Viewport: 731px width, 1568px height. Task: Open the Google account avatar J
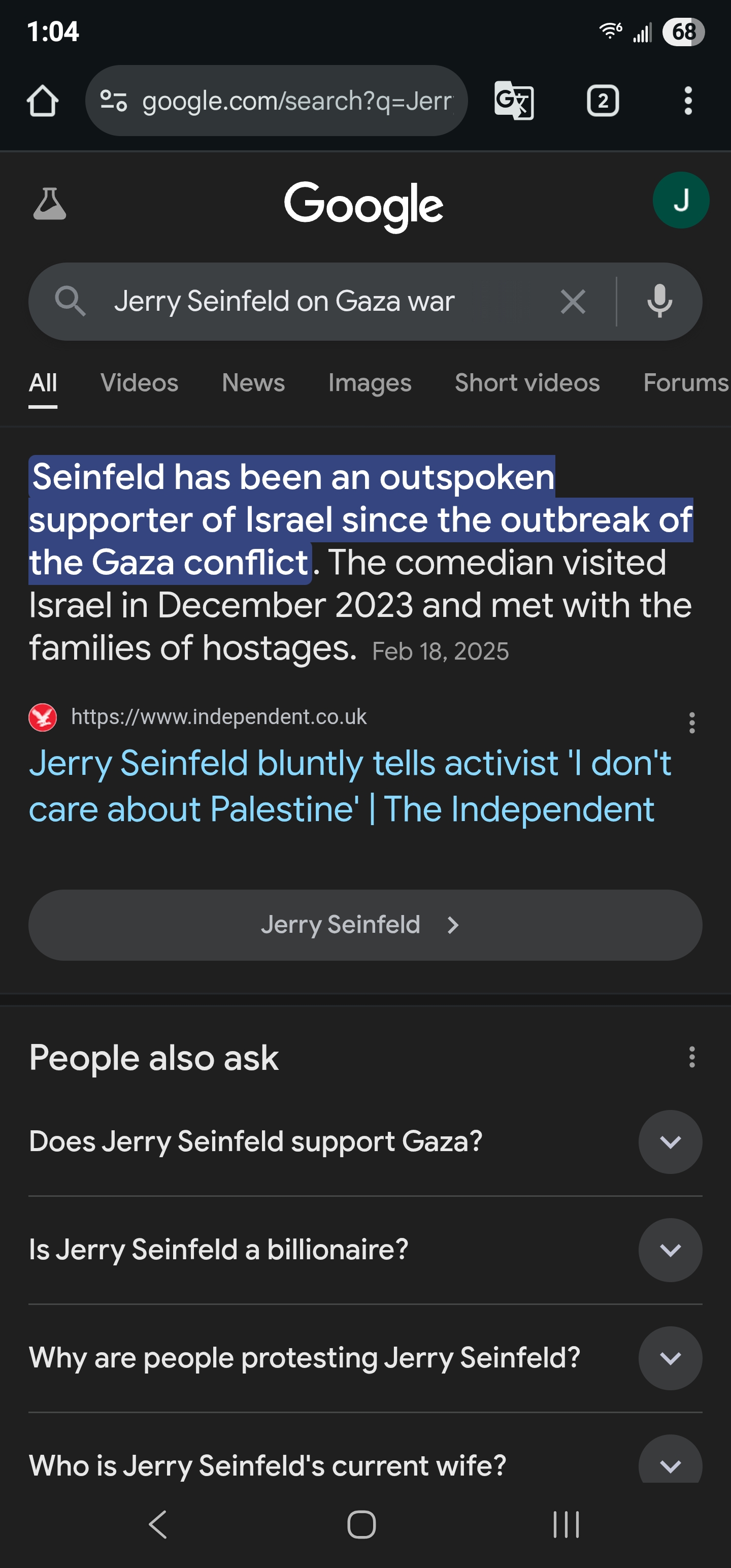(680, 200)
